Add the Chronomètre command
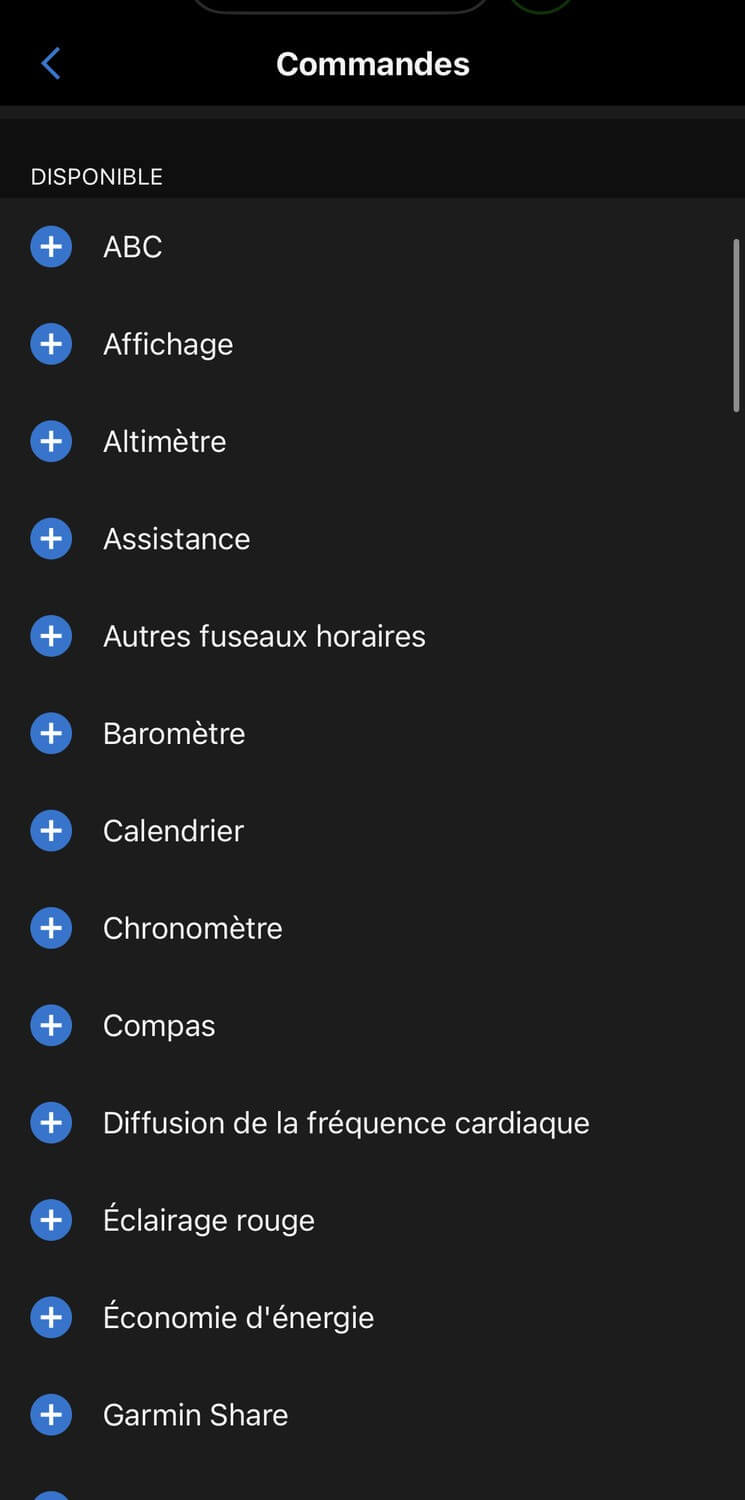The image size is (745, 1500). click(51, 928)
